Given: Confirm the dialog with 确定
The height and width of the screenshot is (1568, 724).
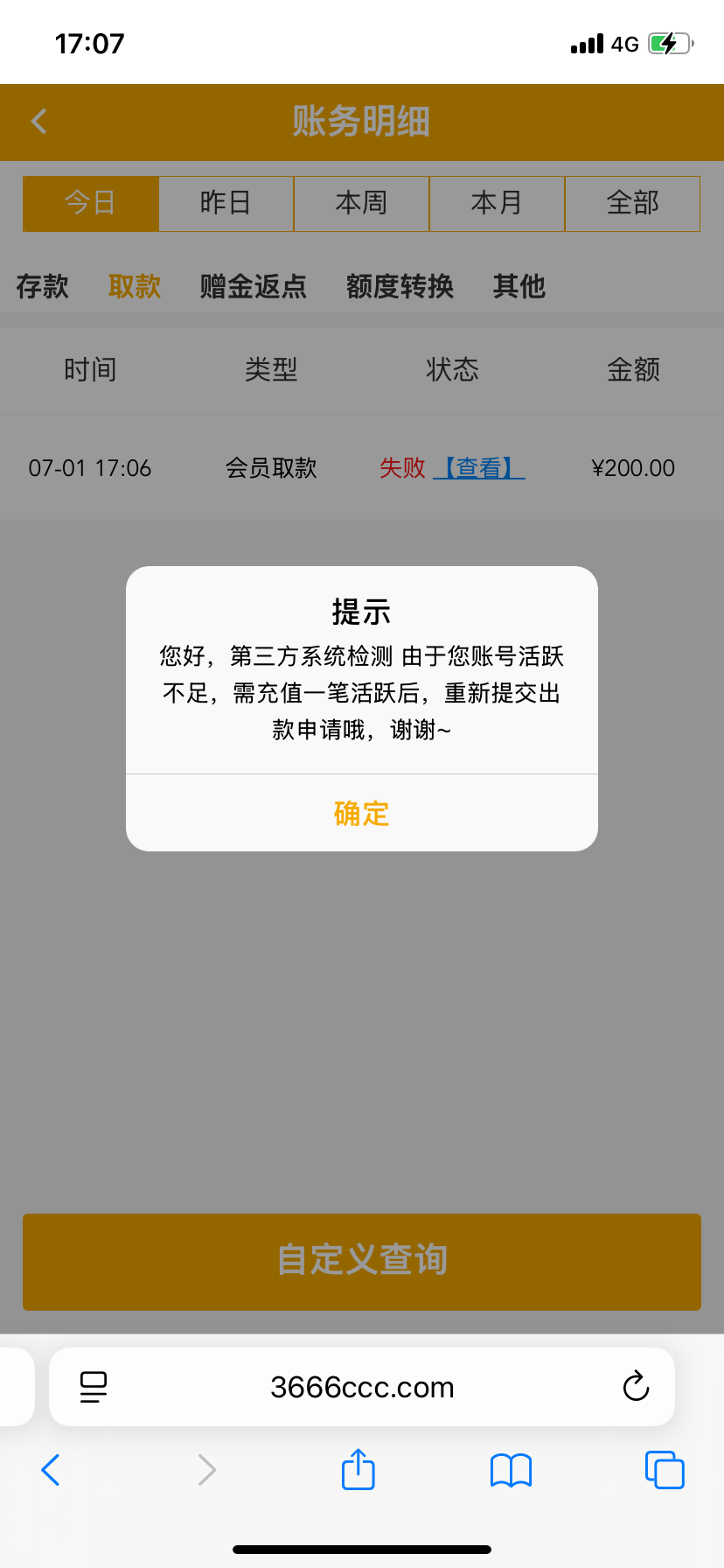Looking at the screenshot, I should [361, 813].
